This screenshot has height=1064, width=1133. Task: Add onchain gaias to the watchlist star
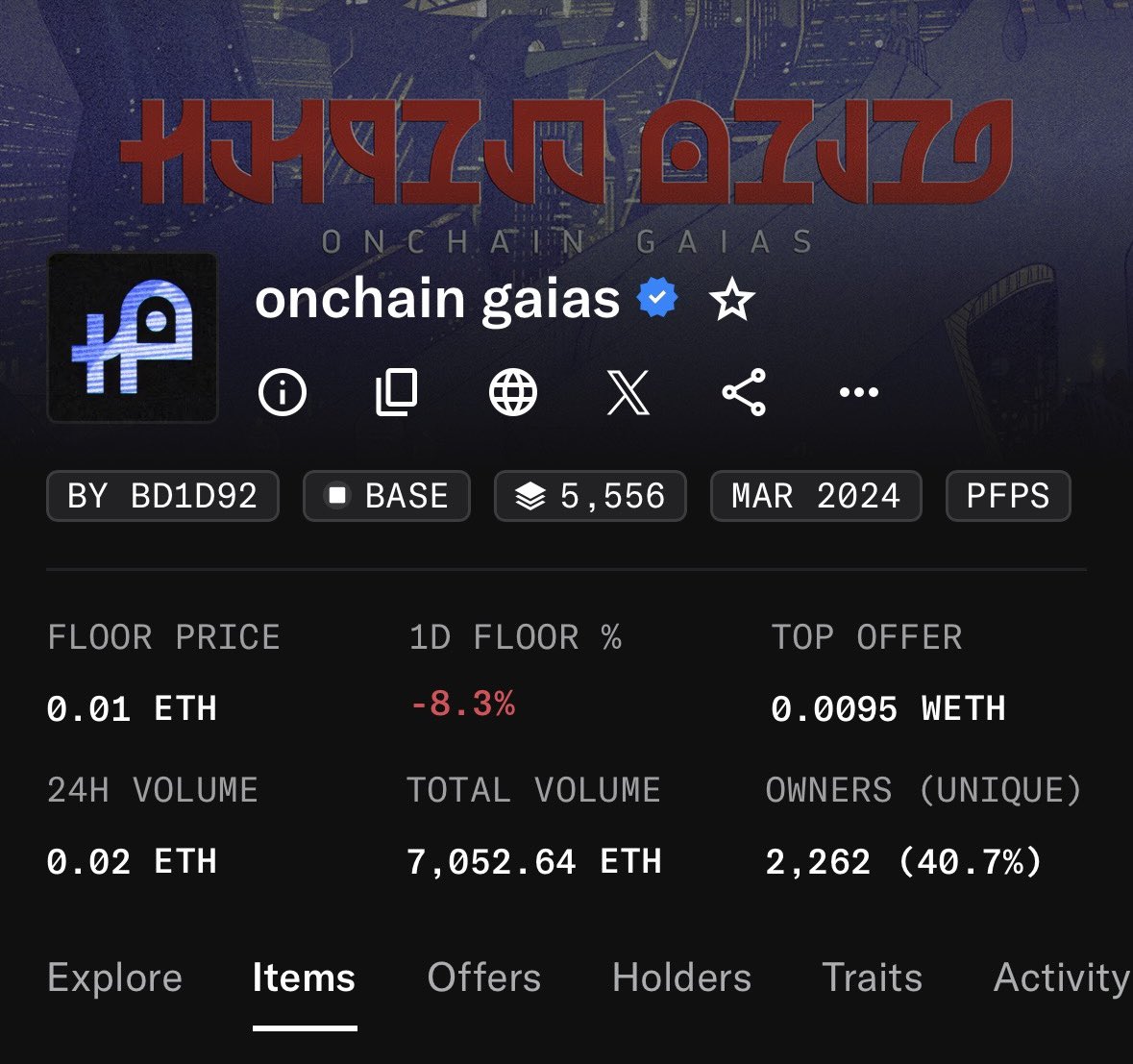click(731, 301)
